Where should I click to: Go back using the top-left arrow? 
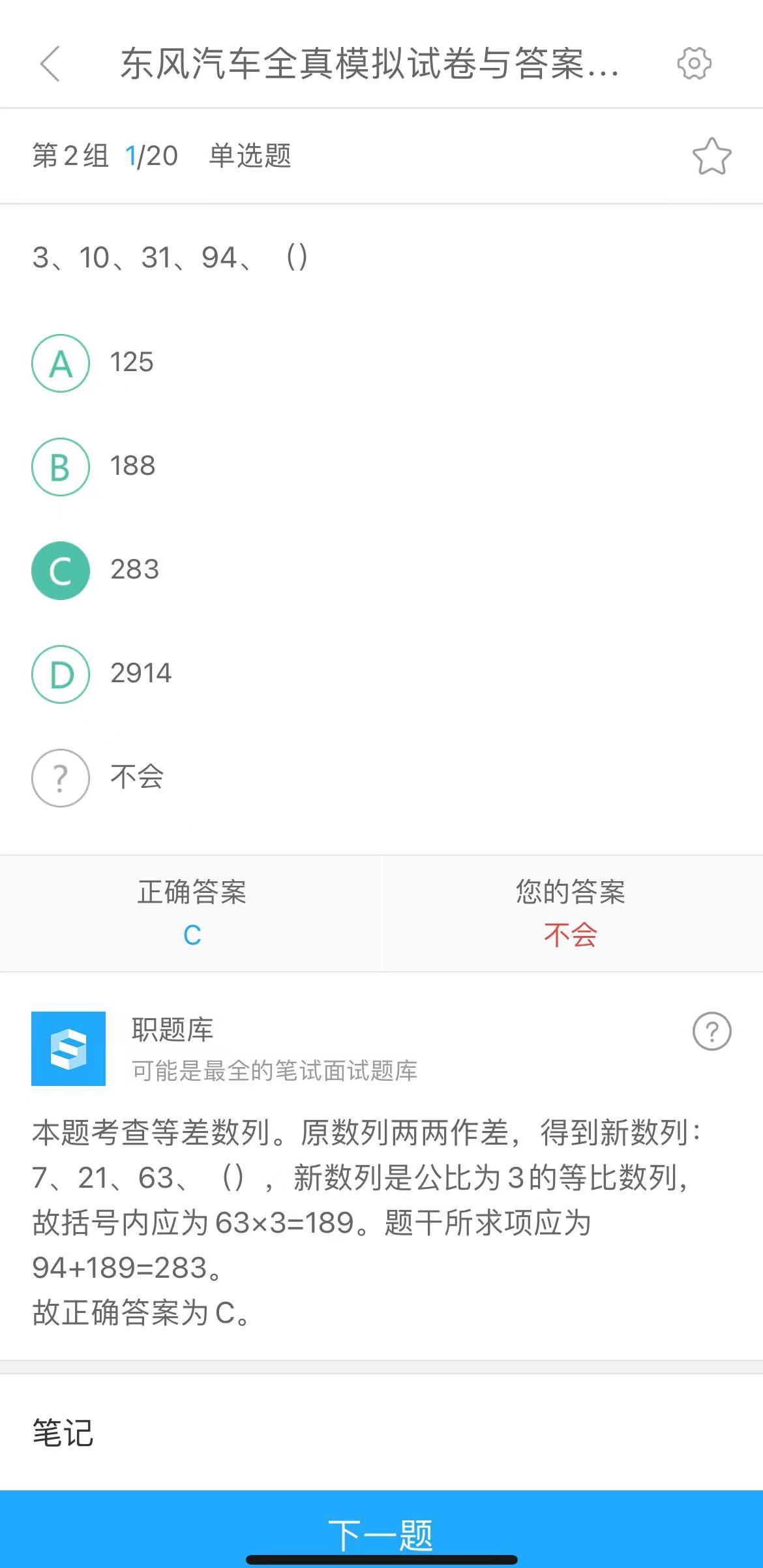click(50, 64)
